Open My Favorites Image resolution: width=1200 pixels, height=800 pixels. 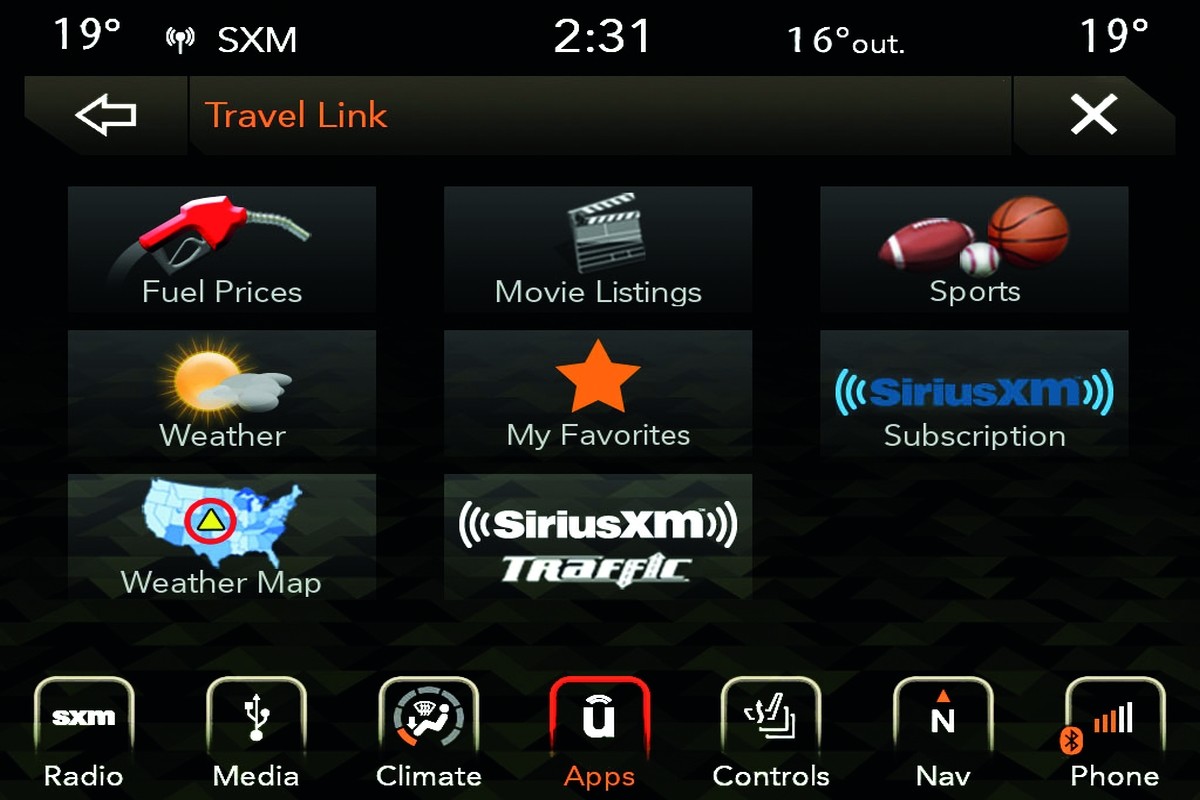click(x=598, y=394)
